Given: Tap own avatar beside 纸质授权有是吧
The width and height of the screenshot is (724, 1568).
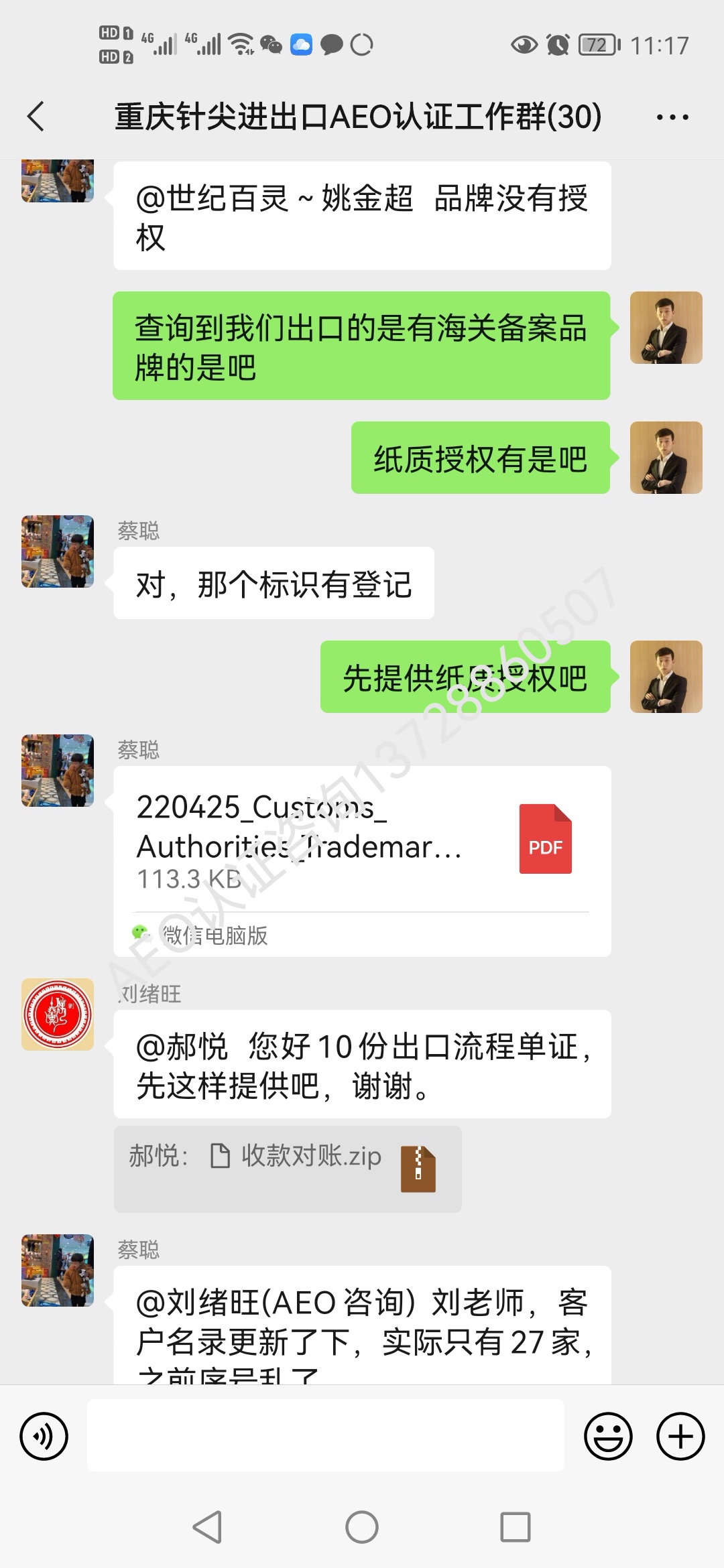Looking at the screenshot, I should coord(666,458).
